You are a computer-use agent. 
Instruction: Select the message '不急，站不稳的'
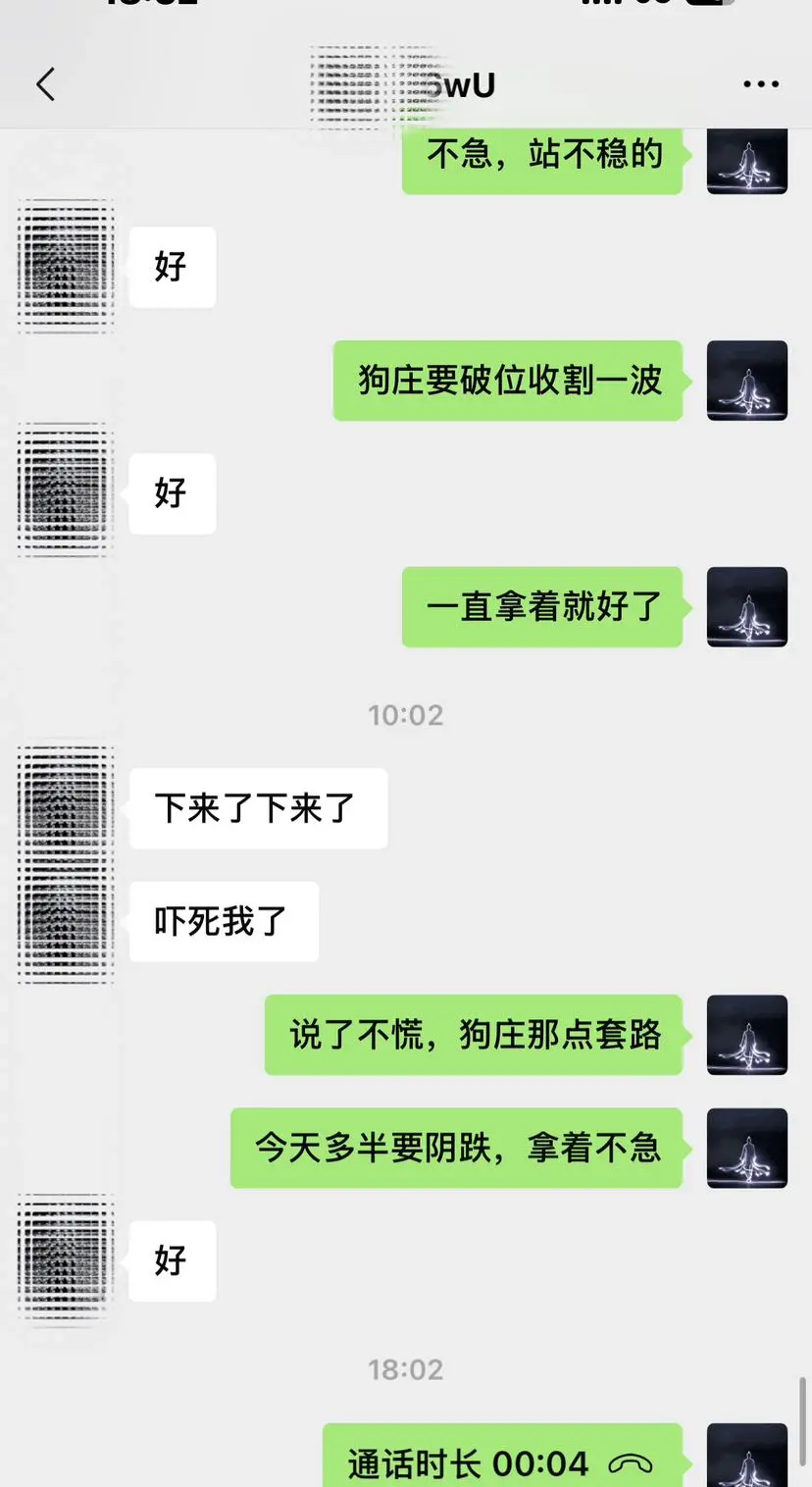542,155
